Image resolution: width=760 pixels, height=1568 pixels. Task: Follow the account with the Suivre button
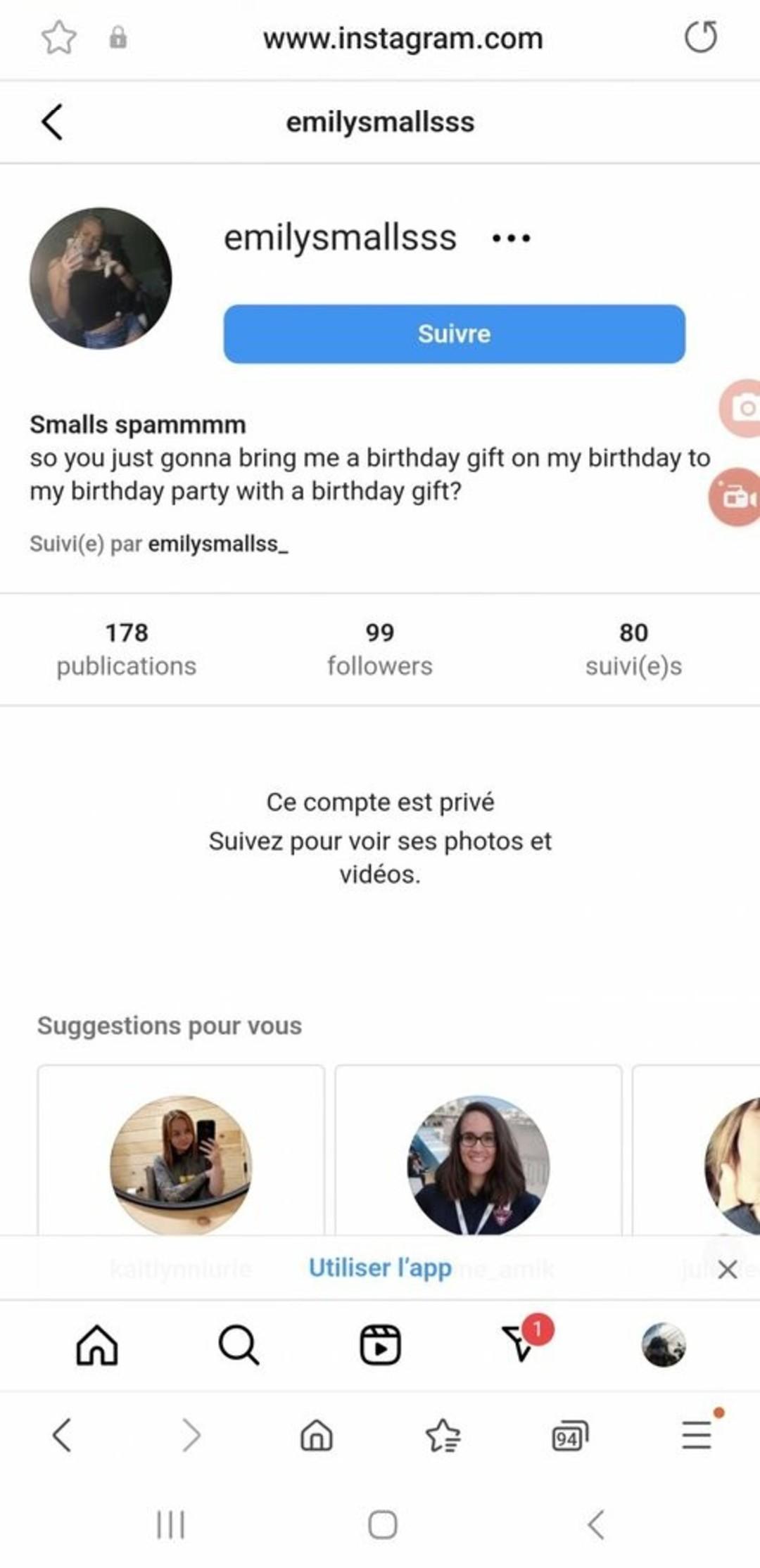pos(454,333)
